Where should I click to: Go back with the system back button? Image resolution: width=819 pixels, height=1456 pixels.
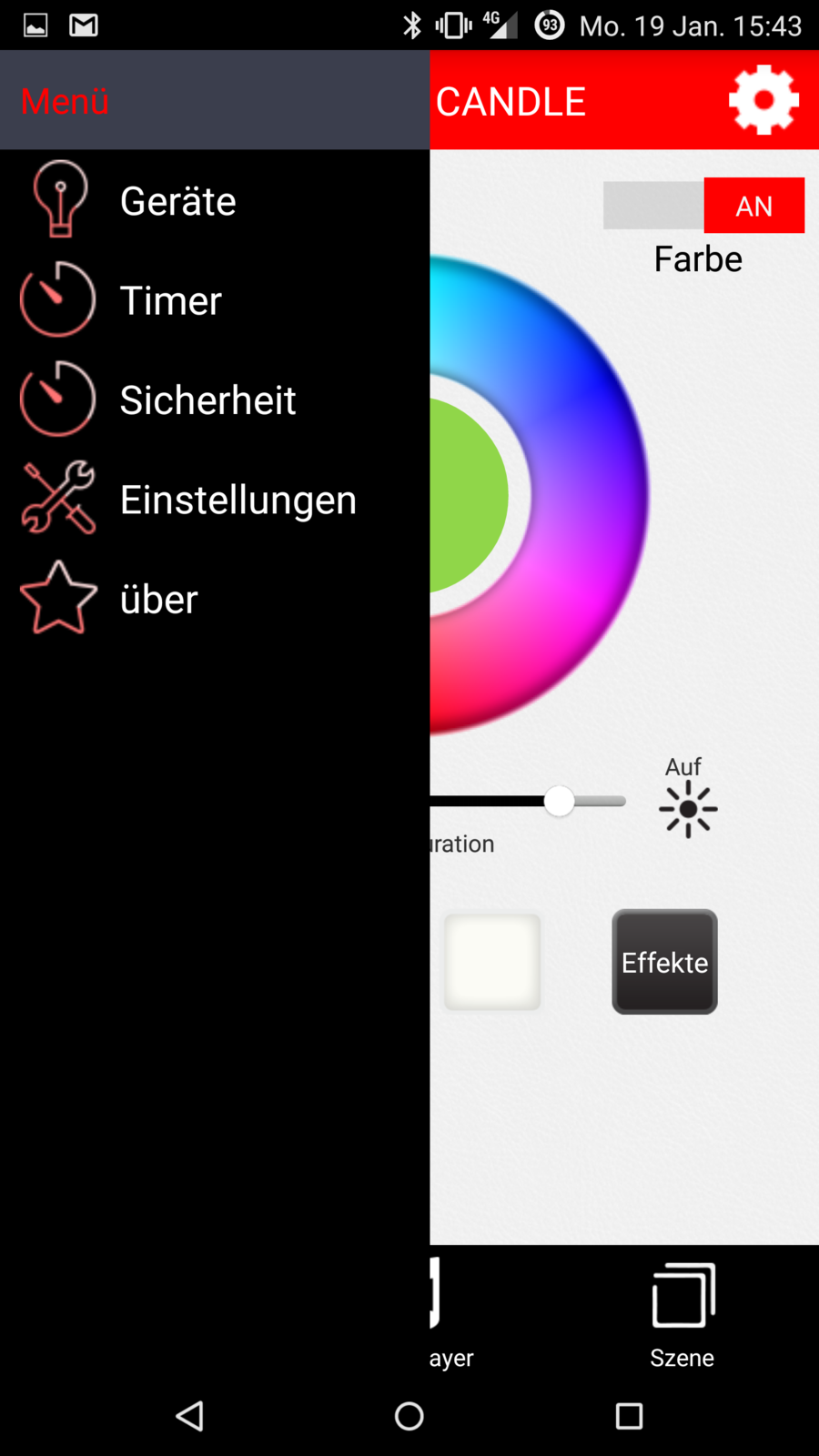pos(189,1416)
